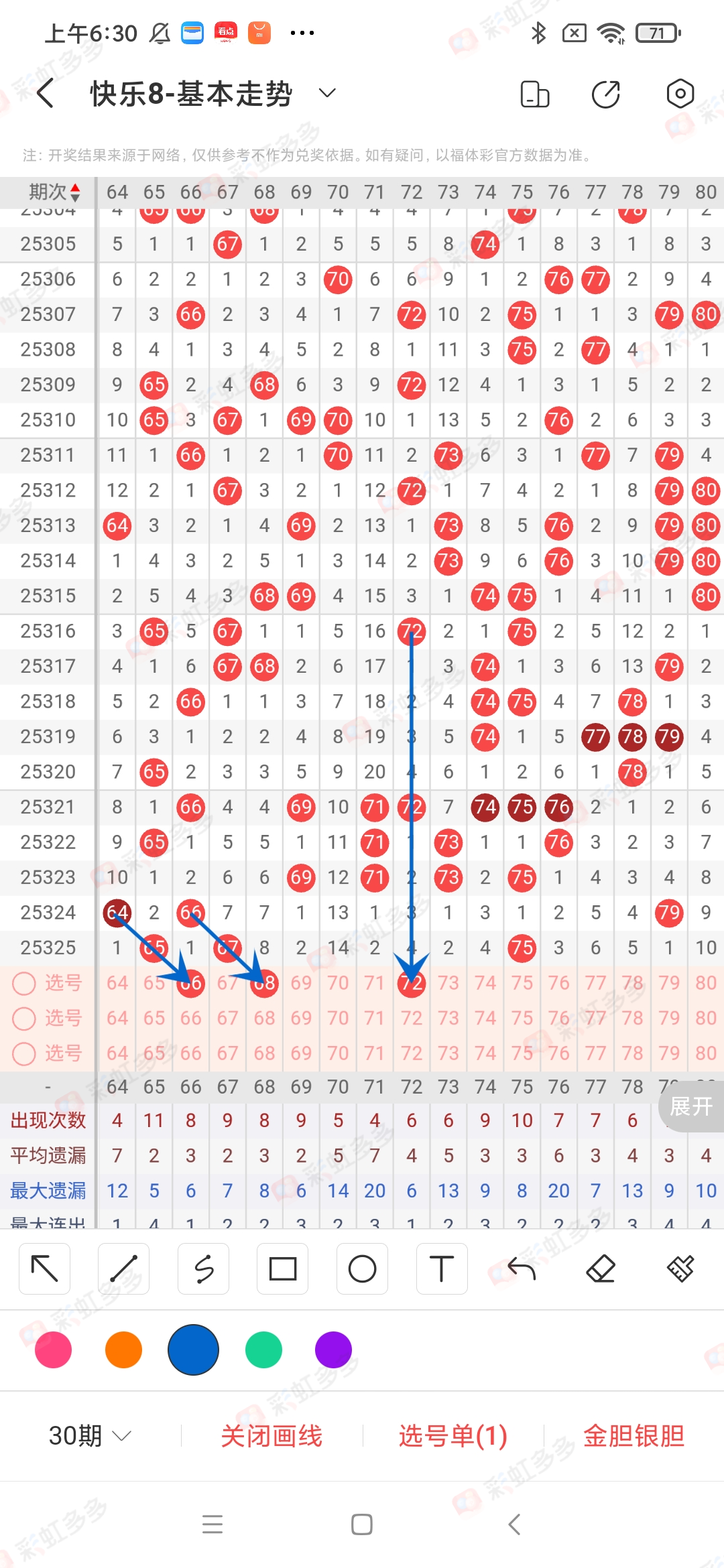This screenshot has width=724, height=1568.
Task: Open the 选号单(1) selection list
Action: point(452,1435)
